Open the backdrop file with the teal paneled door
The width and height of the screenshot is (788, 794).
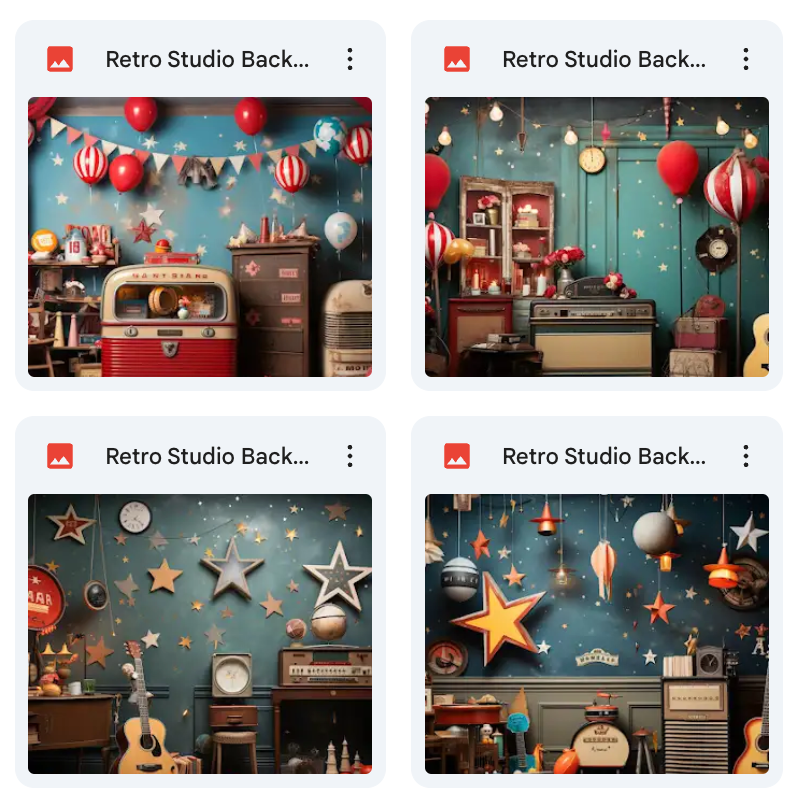597,236
